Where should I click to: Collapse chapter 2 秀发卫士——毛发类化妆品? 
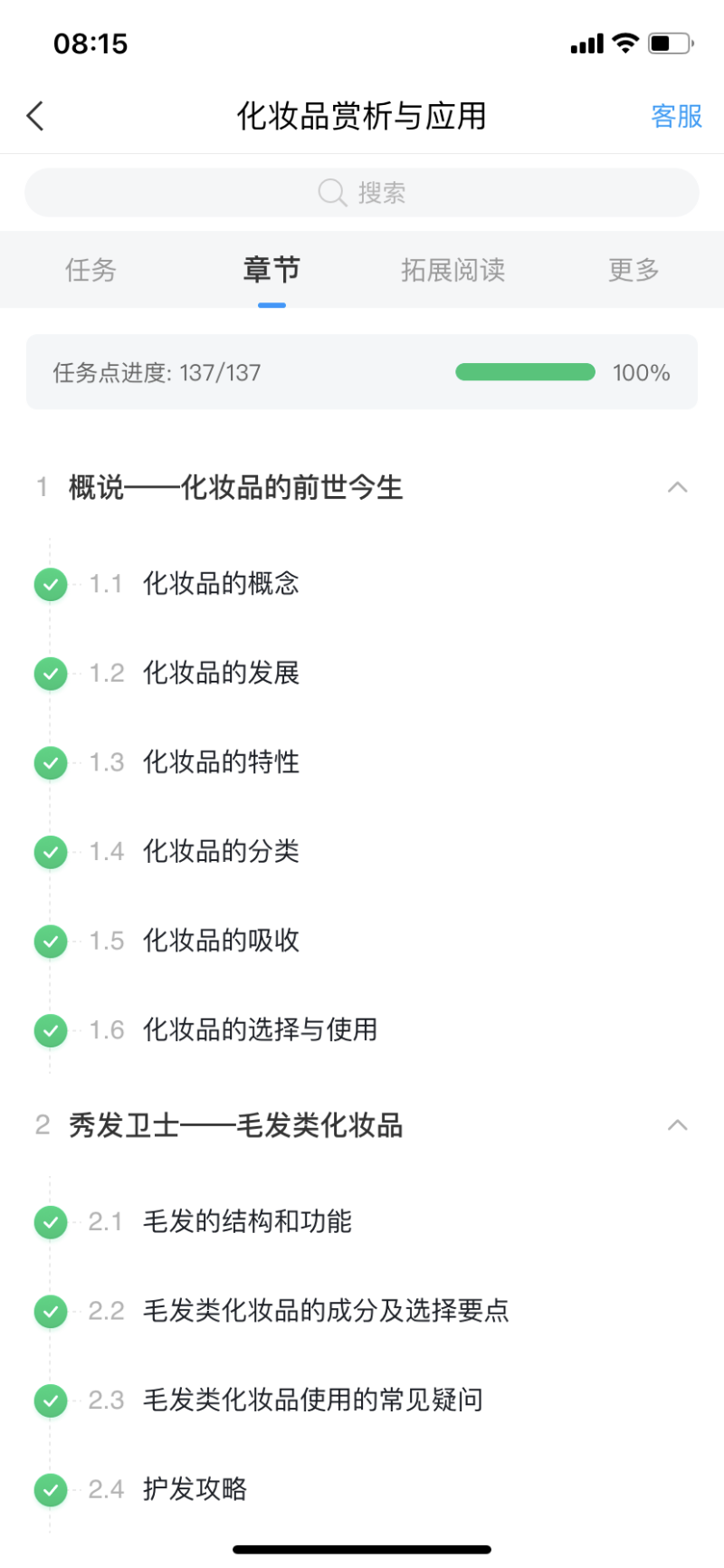click(677, 1125)
